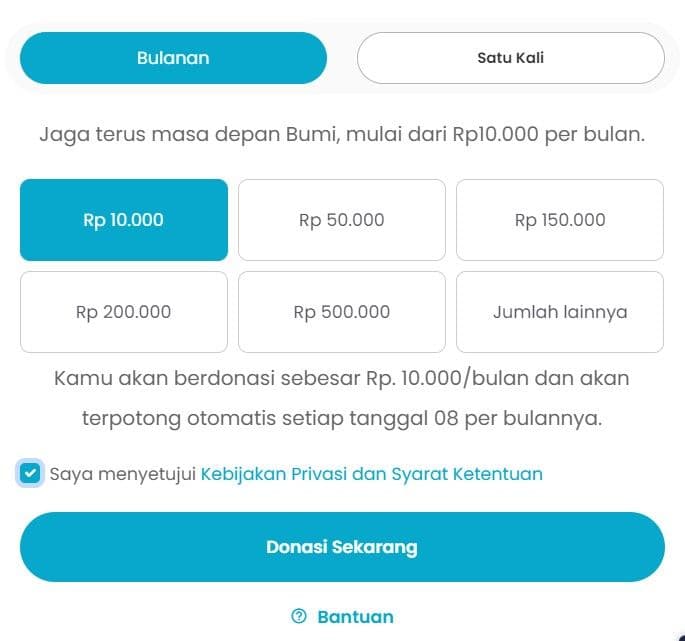Open the Bantuan help link
The height and width of the screenshot is (641, 685).
(342, 617)
